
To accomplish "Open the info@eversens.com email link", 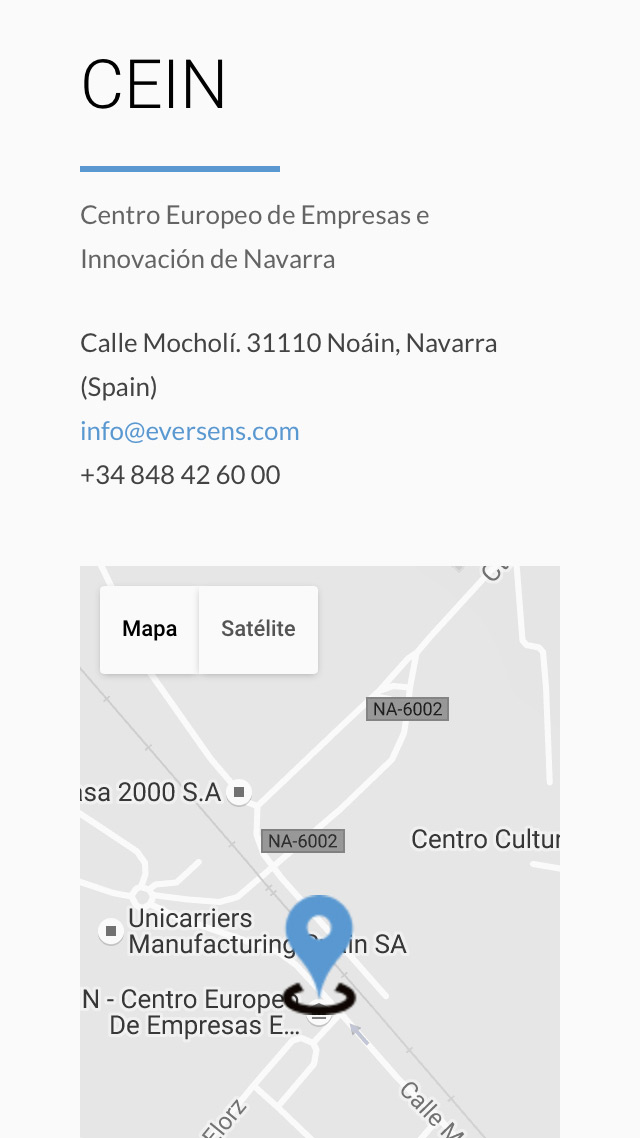I will coord(190,431).
